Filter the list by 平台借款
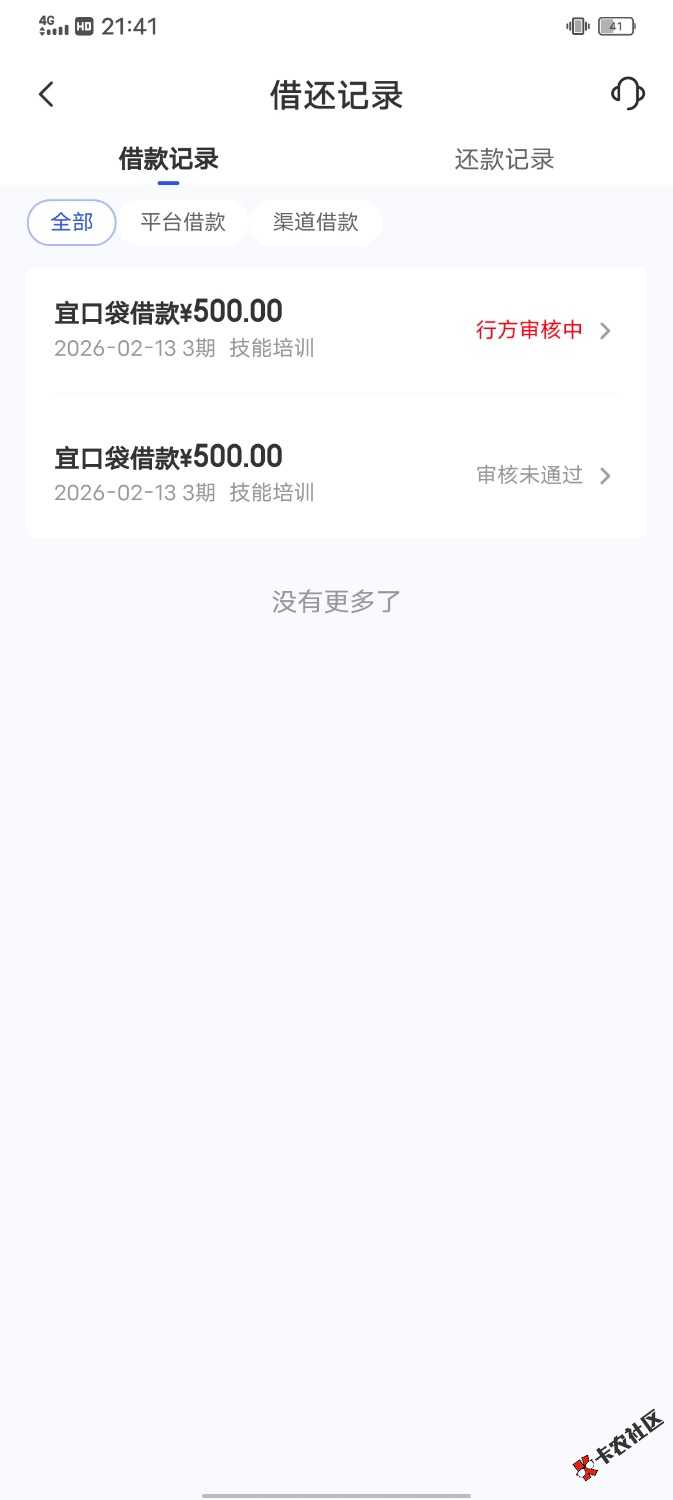Viewport: 673px width, 1500px height. (183, 222)
